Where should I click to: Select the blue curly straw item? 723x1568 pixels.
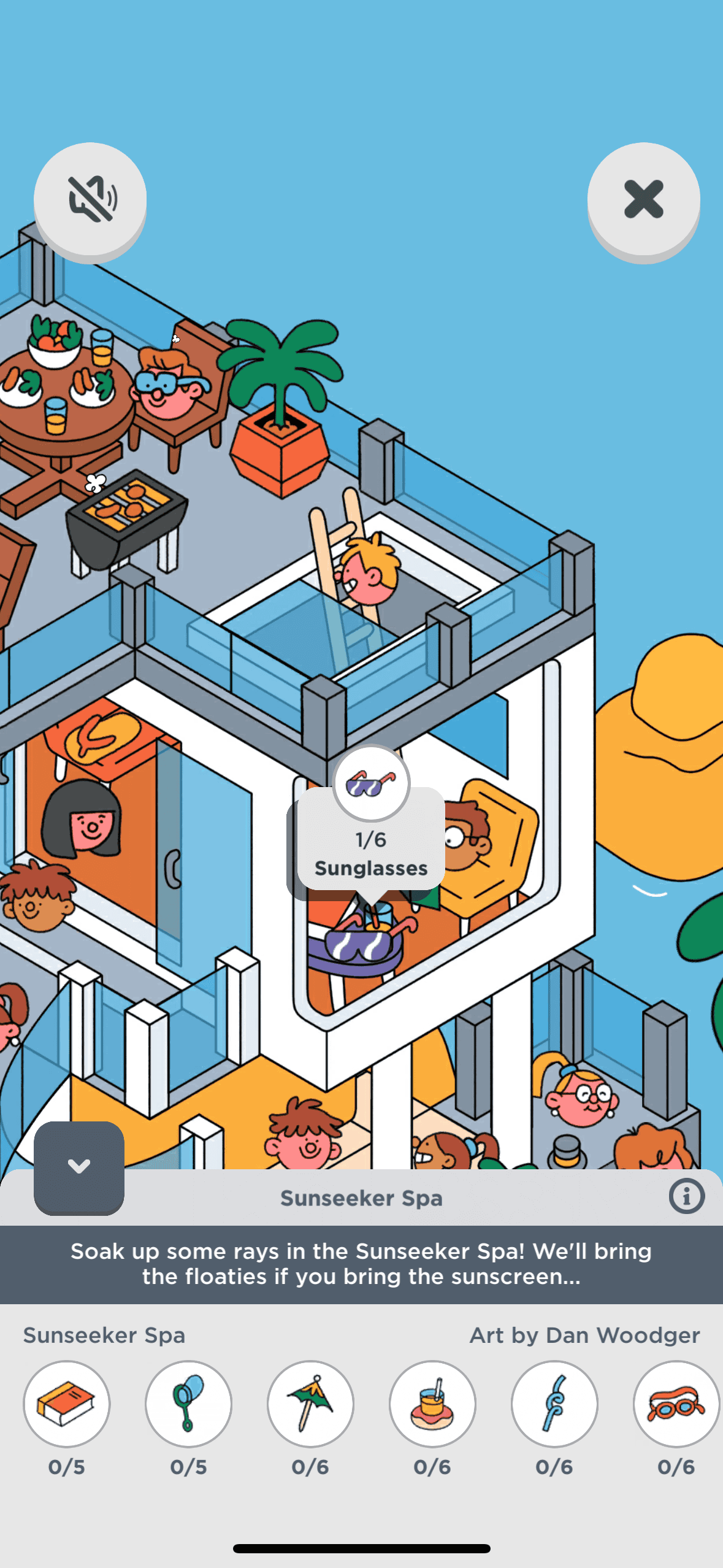tap(554, 1404)
